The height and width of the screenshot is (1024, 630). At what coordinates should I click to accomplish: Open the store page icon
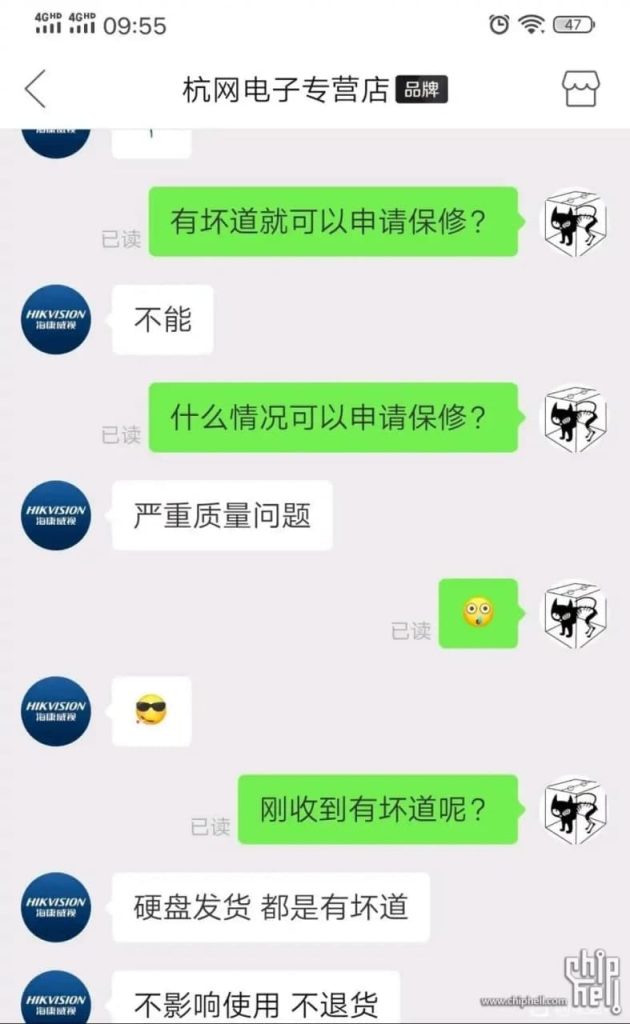pos(580,88)
